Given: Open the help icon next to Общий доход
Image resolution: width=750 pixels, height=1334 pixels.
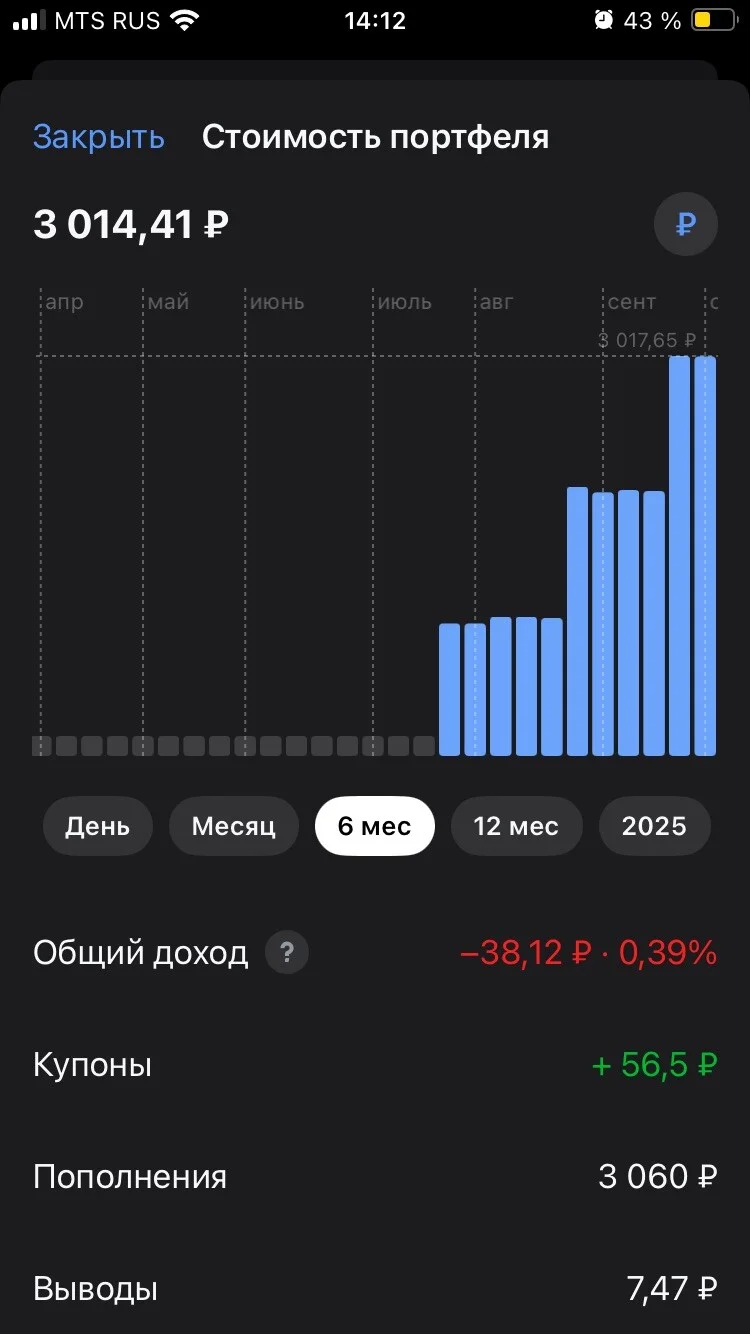Looking at the screenshot, I should [x=287, y=952].
